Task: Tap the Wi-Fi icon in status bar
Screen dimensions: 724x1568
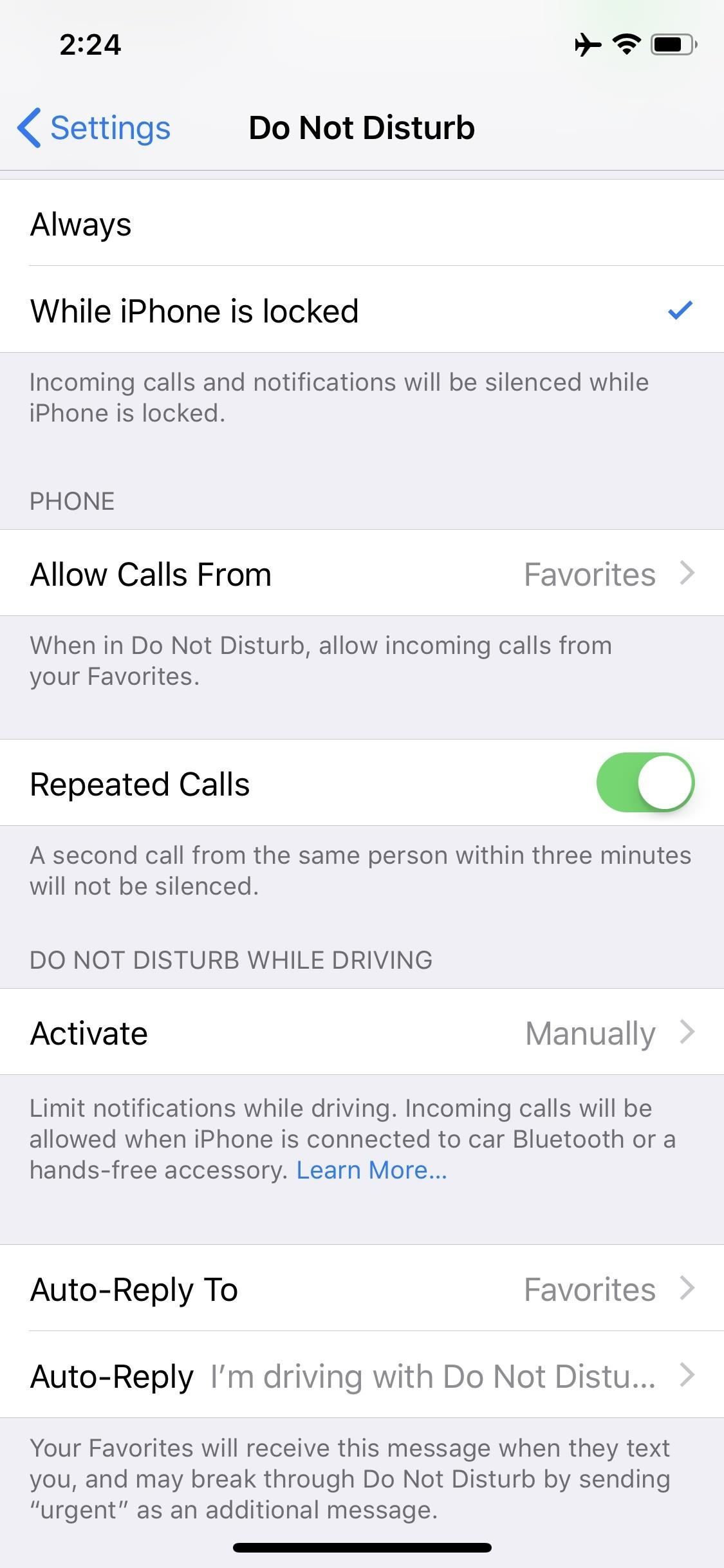Action: tap(626, 44)
